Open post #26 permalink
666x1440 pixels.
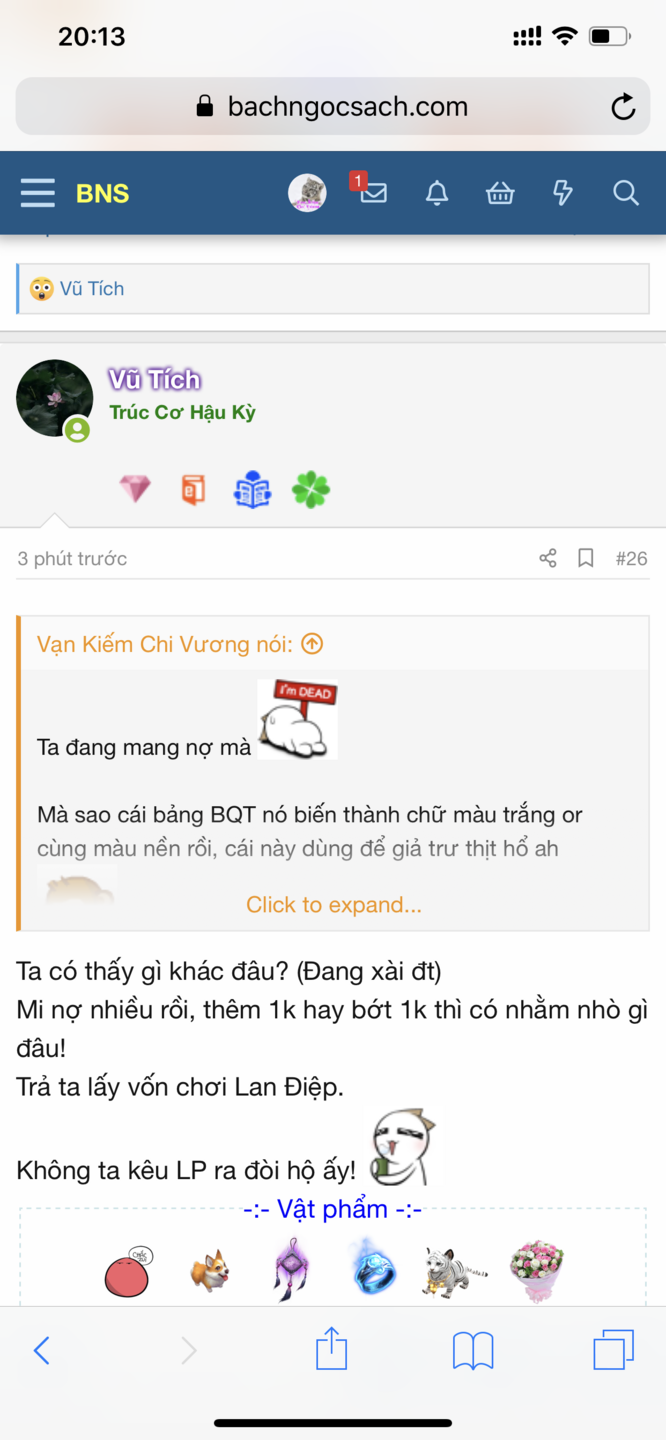[631, 558]
